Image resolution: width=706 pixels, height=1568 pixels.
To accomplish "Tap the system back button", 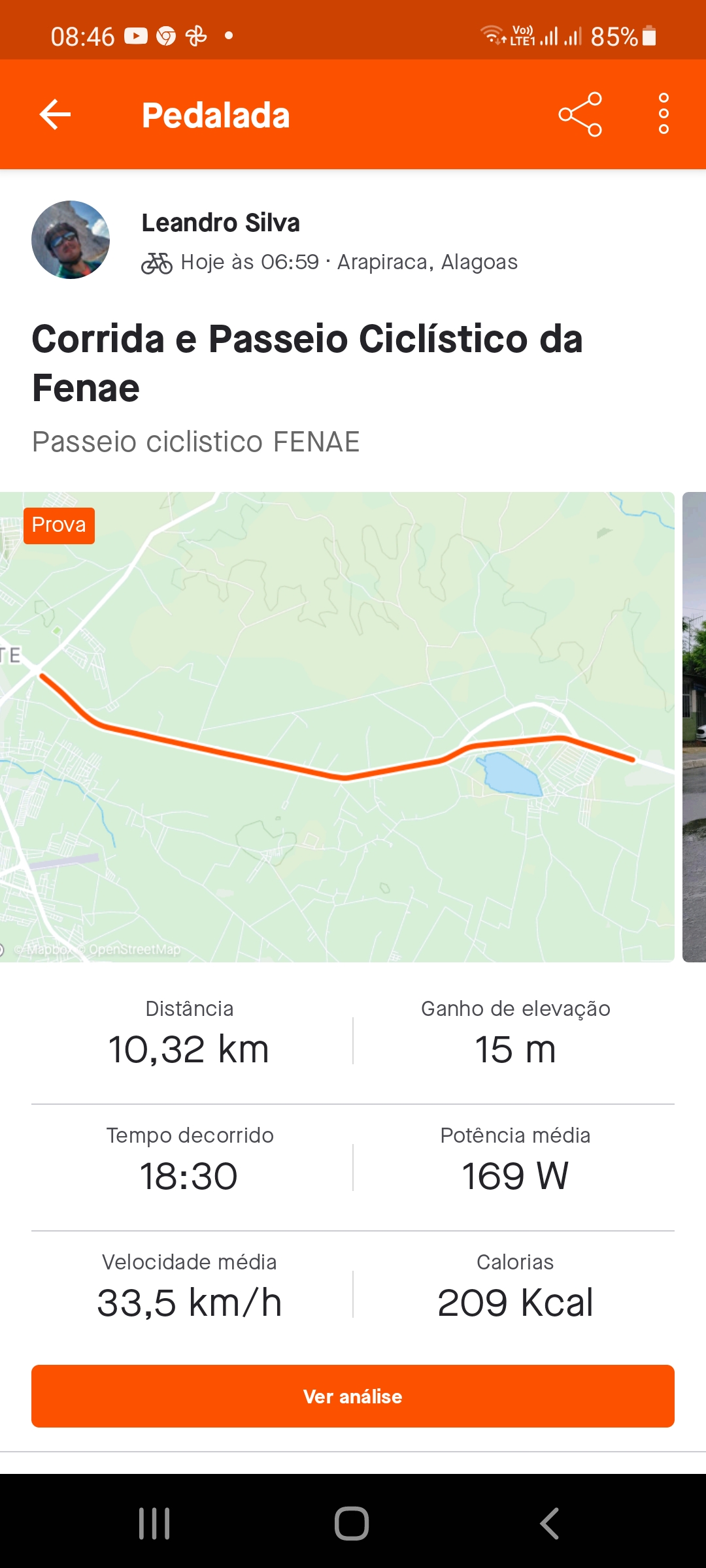I will tap(550, 1523).
